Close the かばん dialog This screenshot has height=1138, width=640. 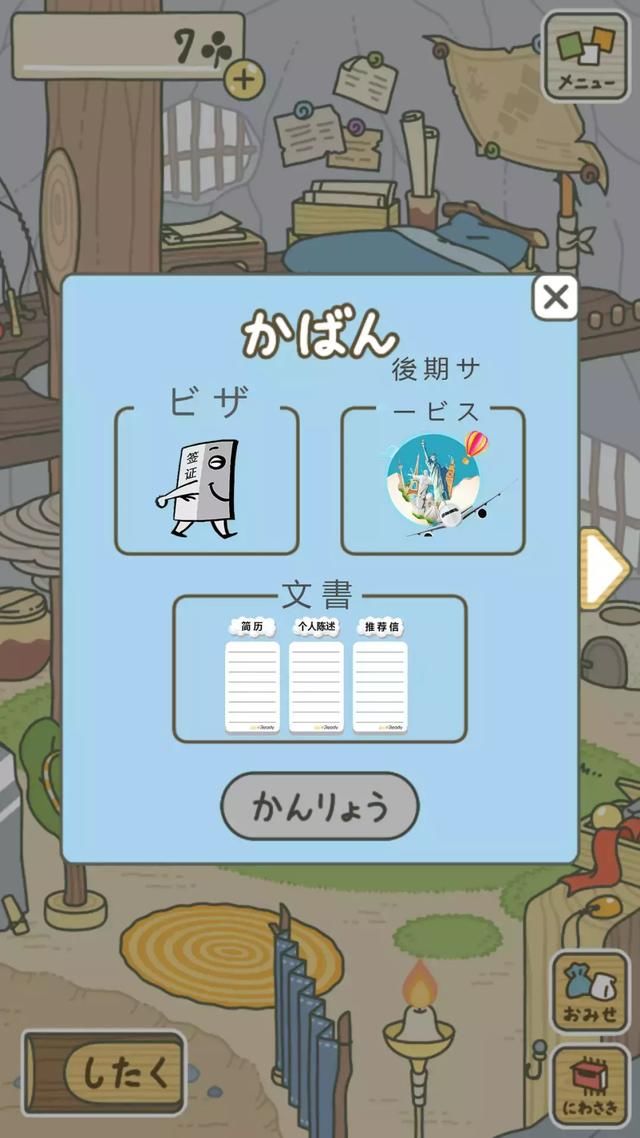tap(555, 297)
